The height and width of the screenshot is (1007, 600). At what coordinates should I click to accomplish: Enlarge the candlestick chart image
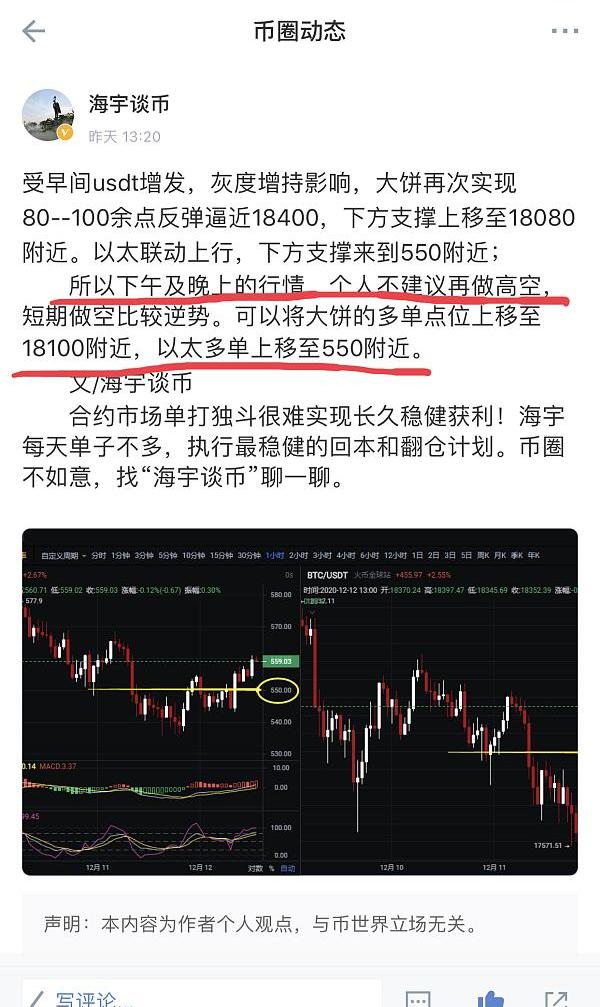pyautogui.click(x=299, y=701)
